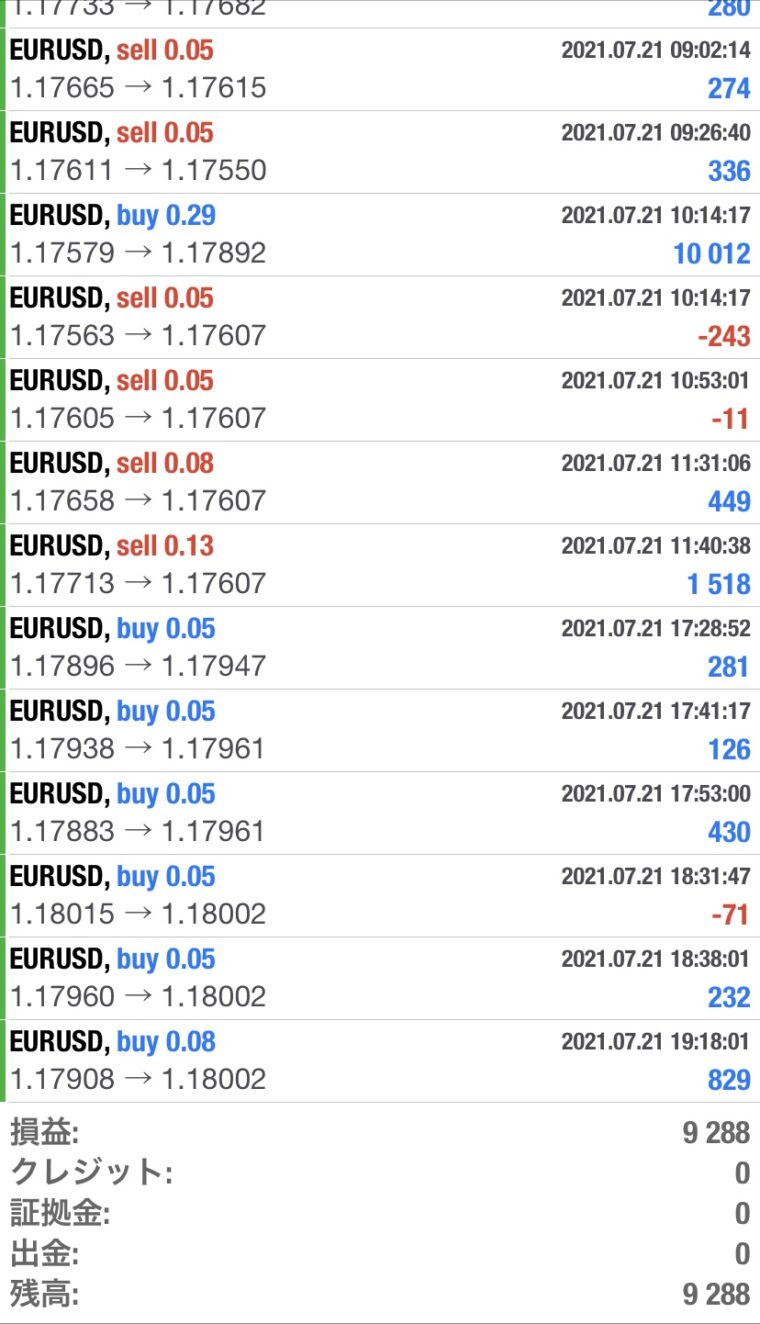Expand the buy trade with loss -71

pyautogui.click(x=380, y=896)
